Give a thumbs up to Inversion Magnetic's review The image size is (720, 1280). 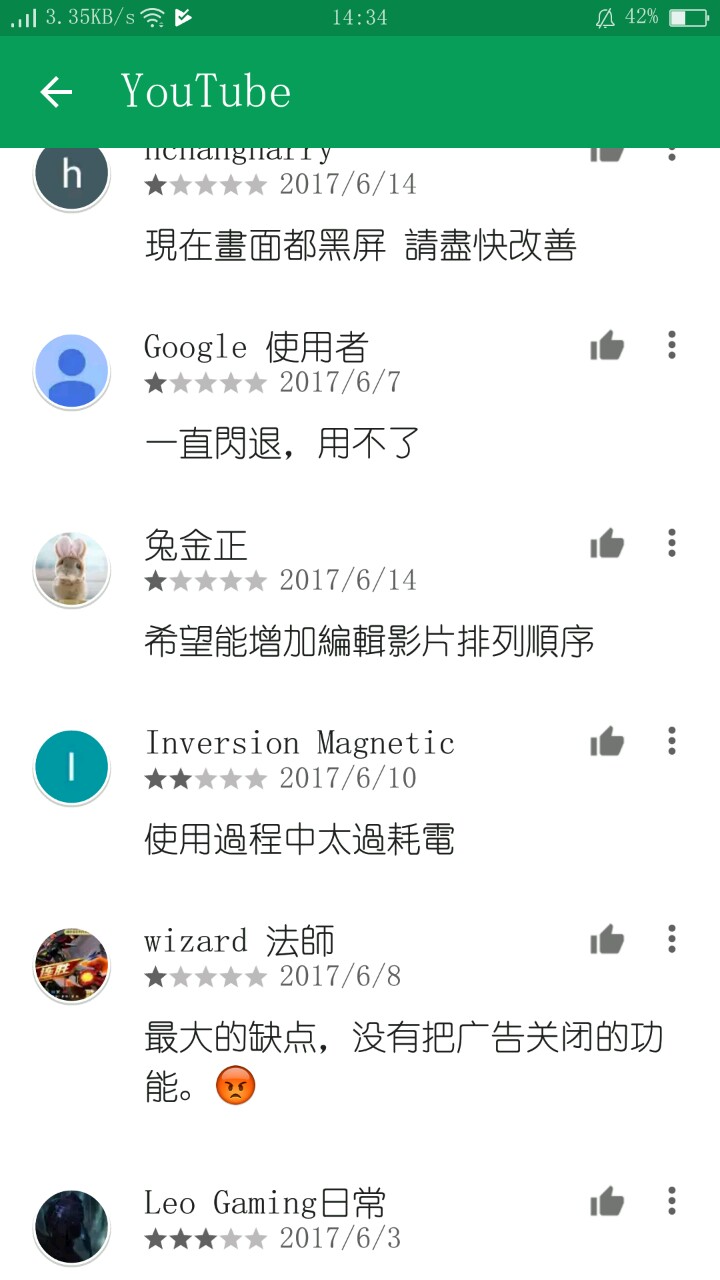pos(606,743)
